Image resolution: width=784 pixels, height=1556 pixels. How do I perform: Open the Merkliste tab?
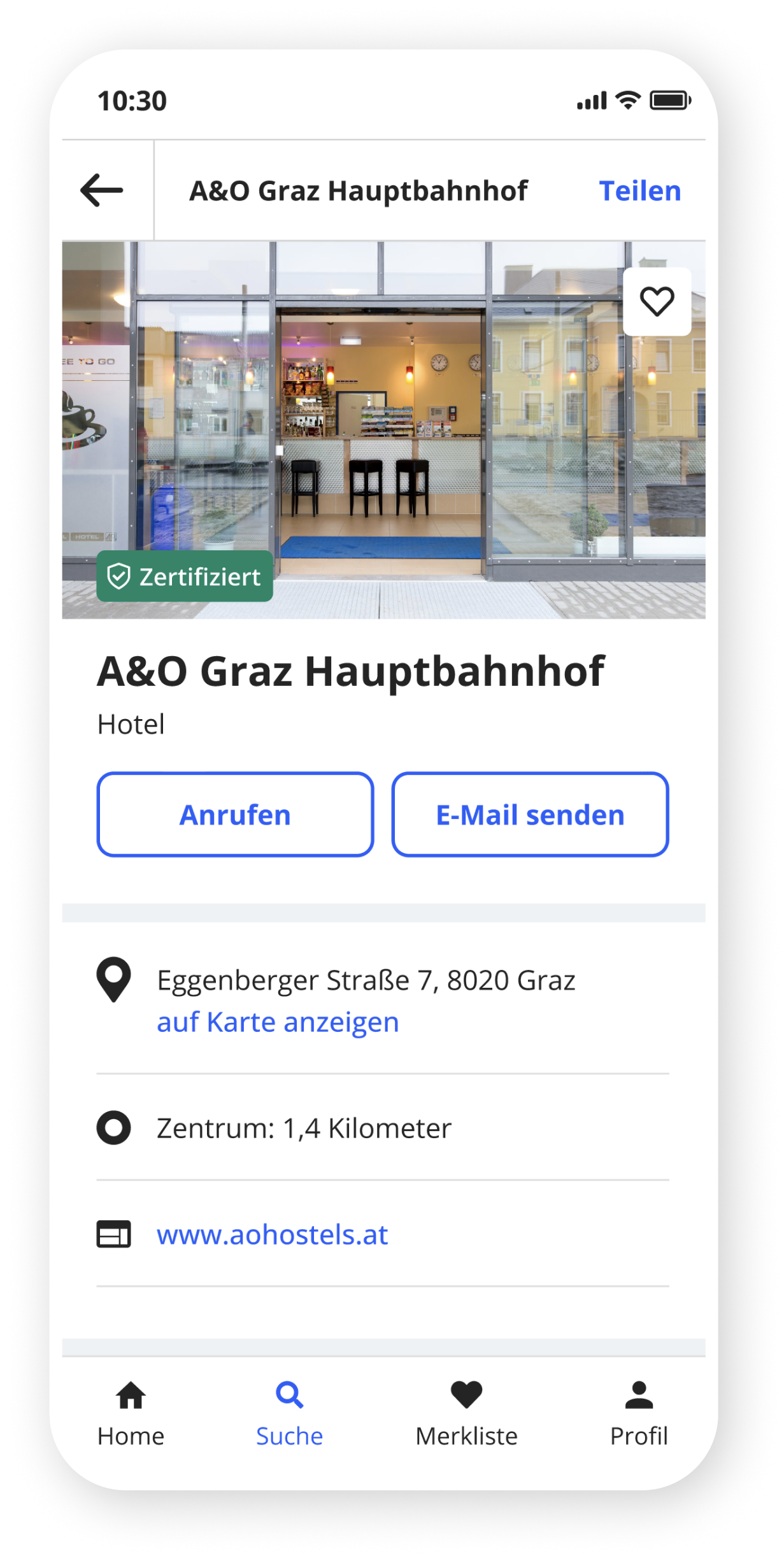466,1409
